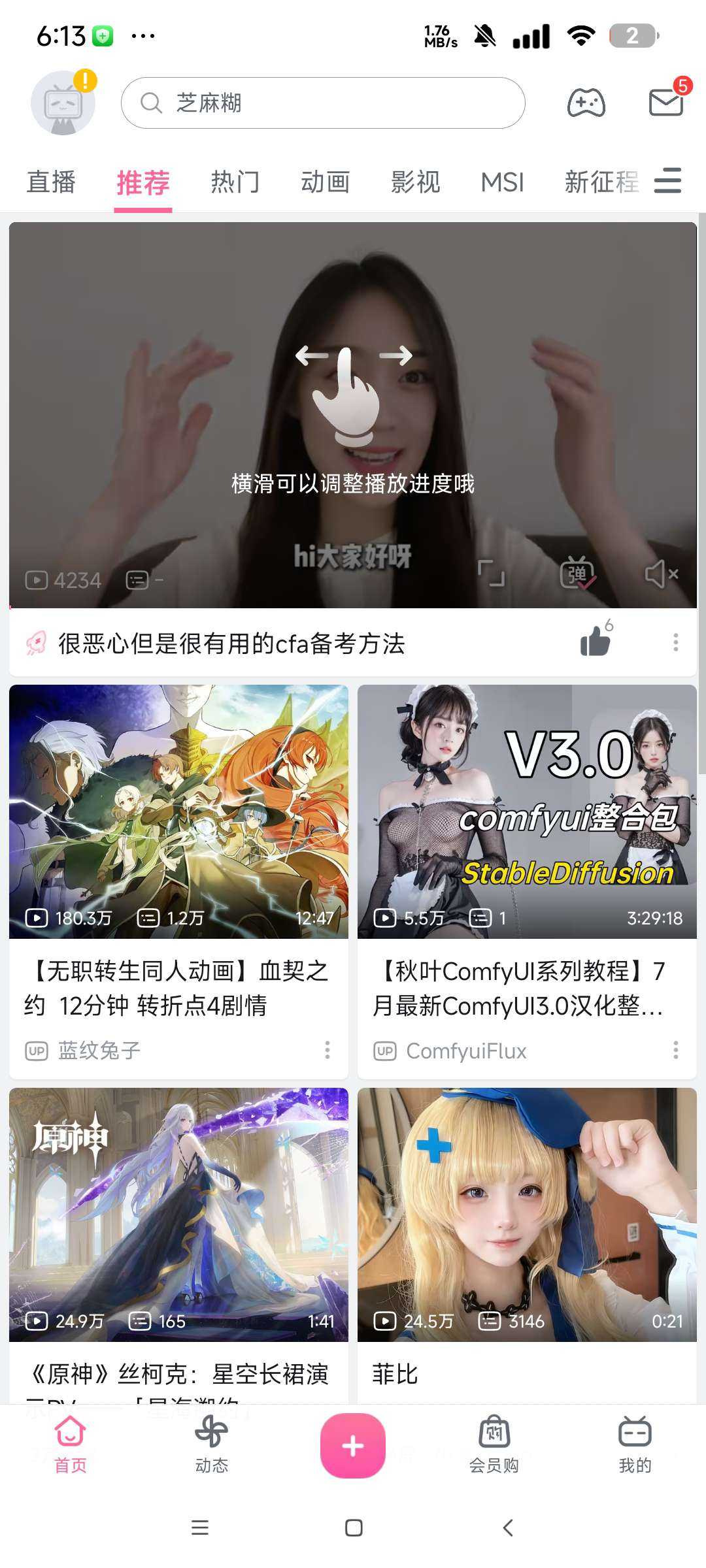Open more options for ComfyuiFlux video
706x1568 pixels.
pos(675,1050)
